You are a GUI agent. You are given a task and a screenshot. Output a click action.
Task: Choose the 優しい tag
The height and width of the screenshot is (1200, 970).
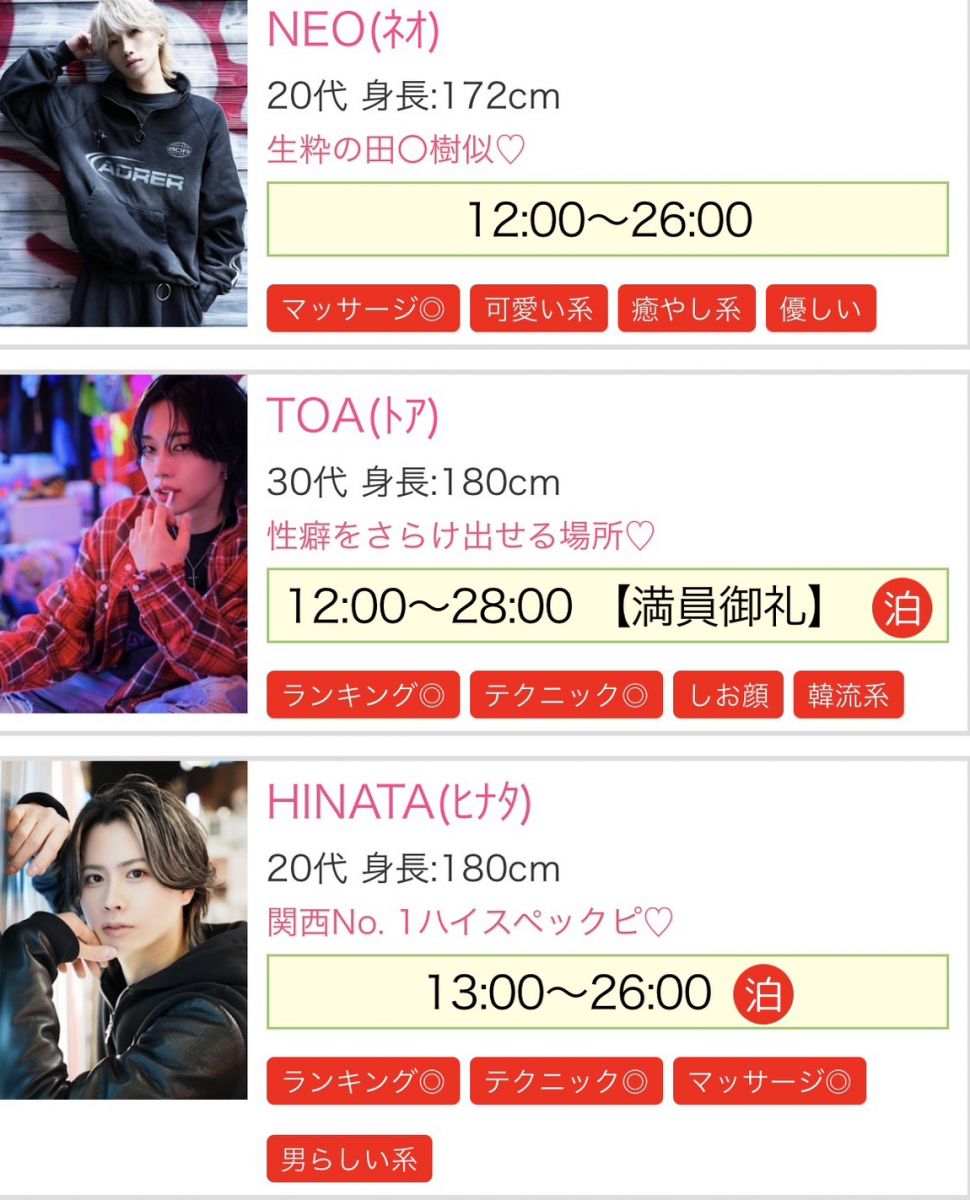pos(820,309)
